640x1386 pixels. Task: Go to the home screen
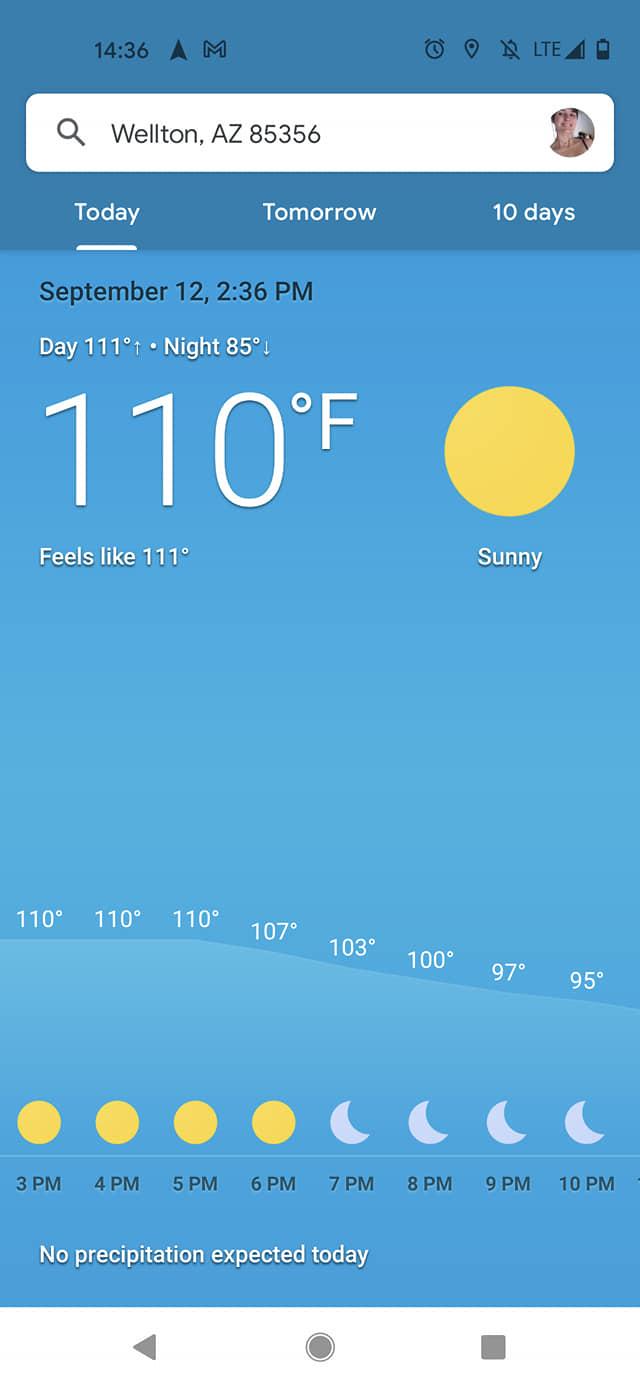pyautogui.click(x=320, y=1347)
